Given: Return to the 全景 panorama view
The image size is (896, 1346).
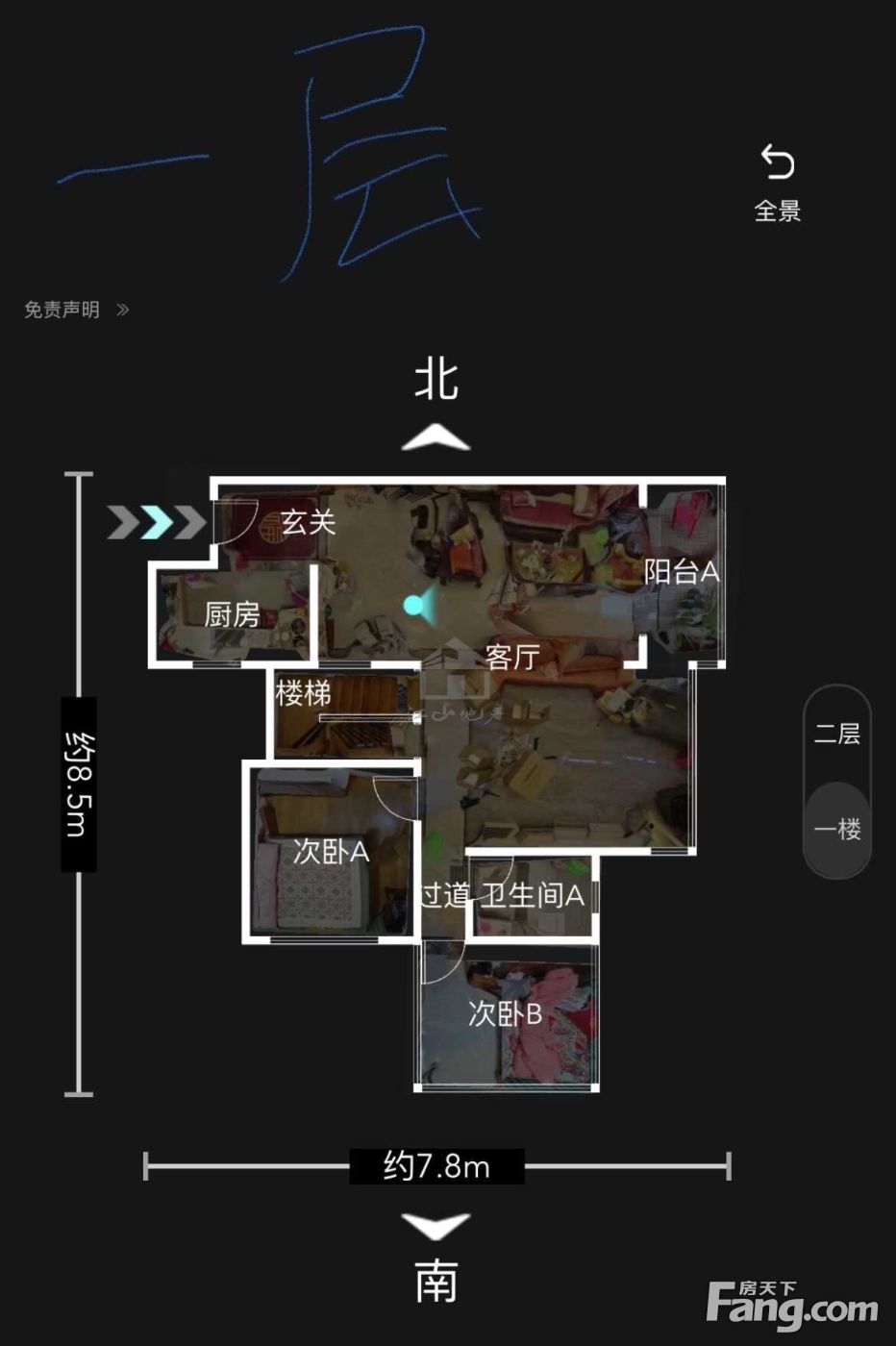Looking at the screenshot, I should coord(777,183).
